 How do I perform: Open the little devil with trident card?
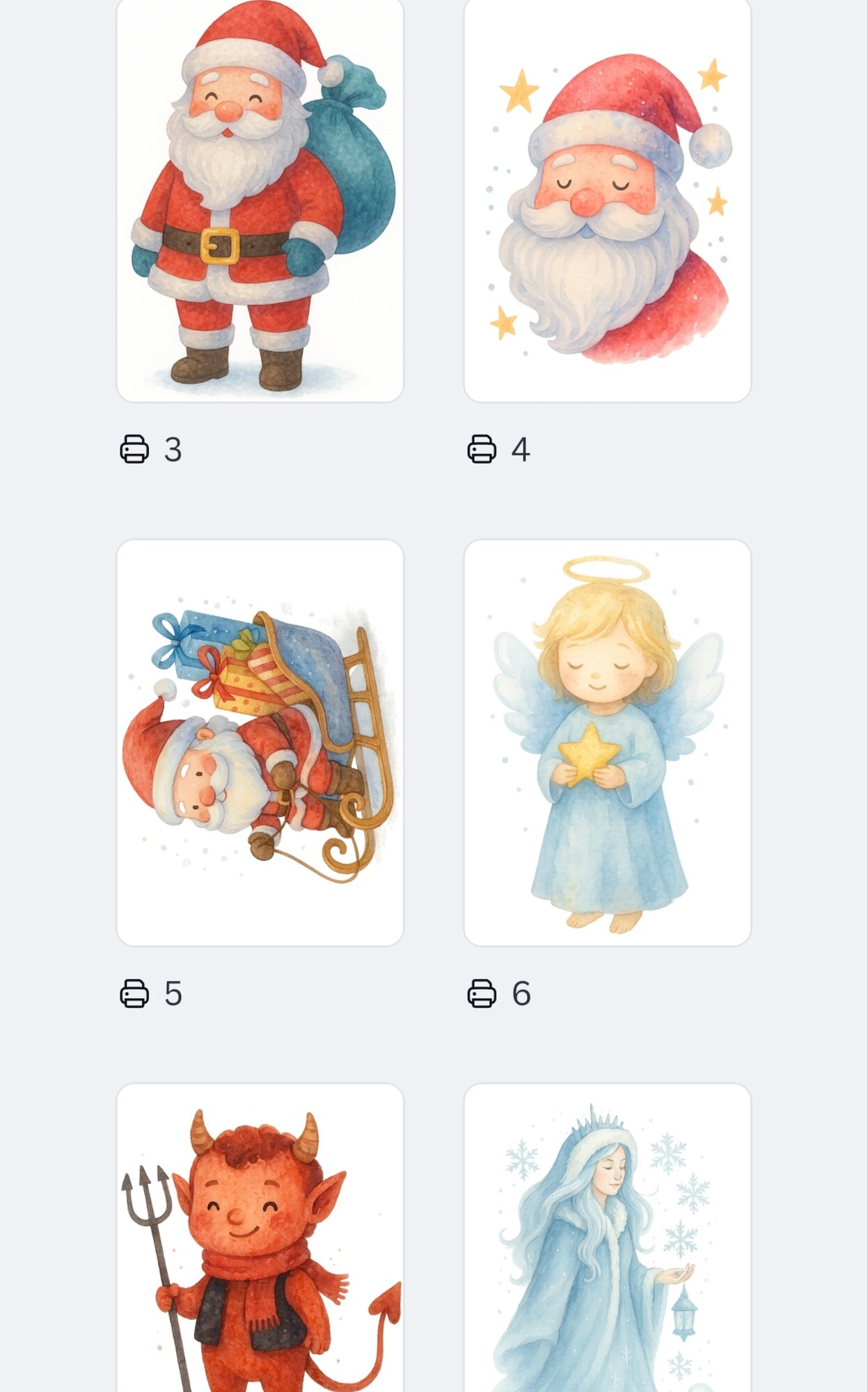point(260,1239)
